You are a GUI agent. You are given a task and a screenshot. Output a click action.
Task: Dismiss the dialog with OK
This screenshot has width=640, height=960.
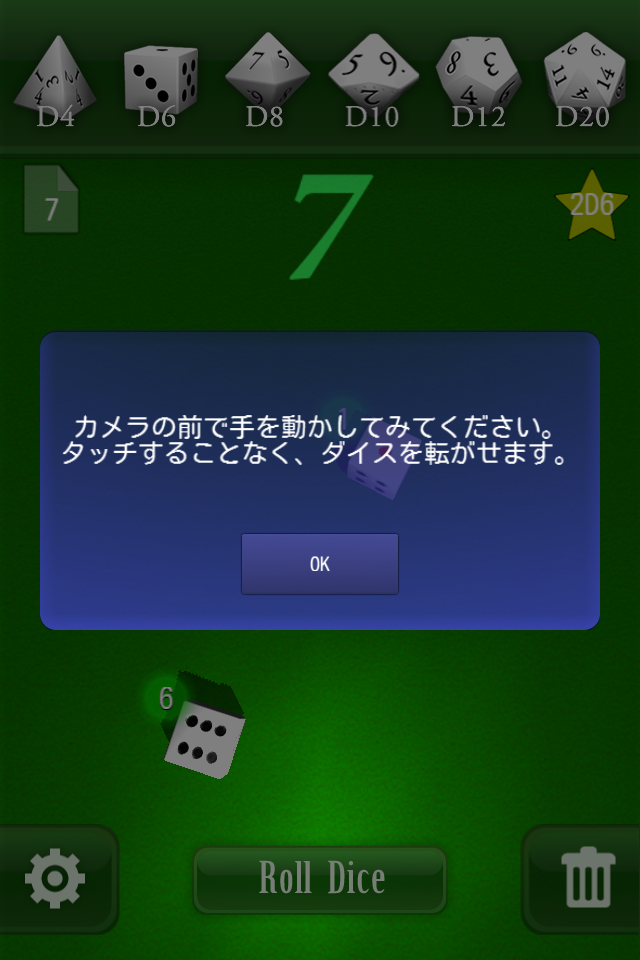(x=320, y=564)
